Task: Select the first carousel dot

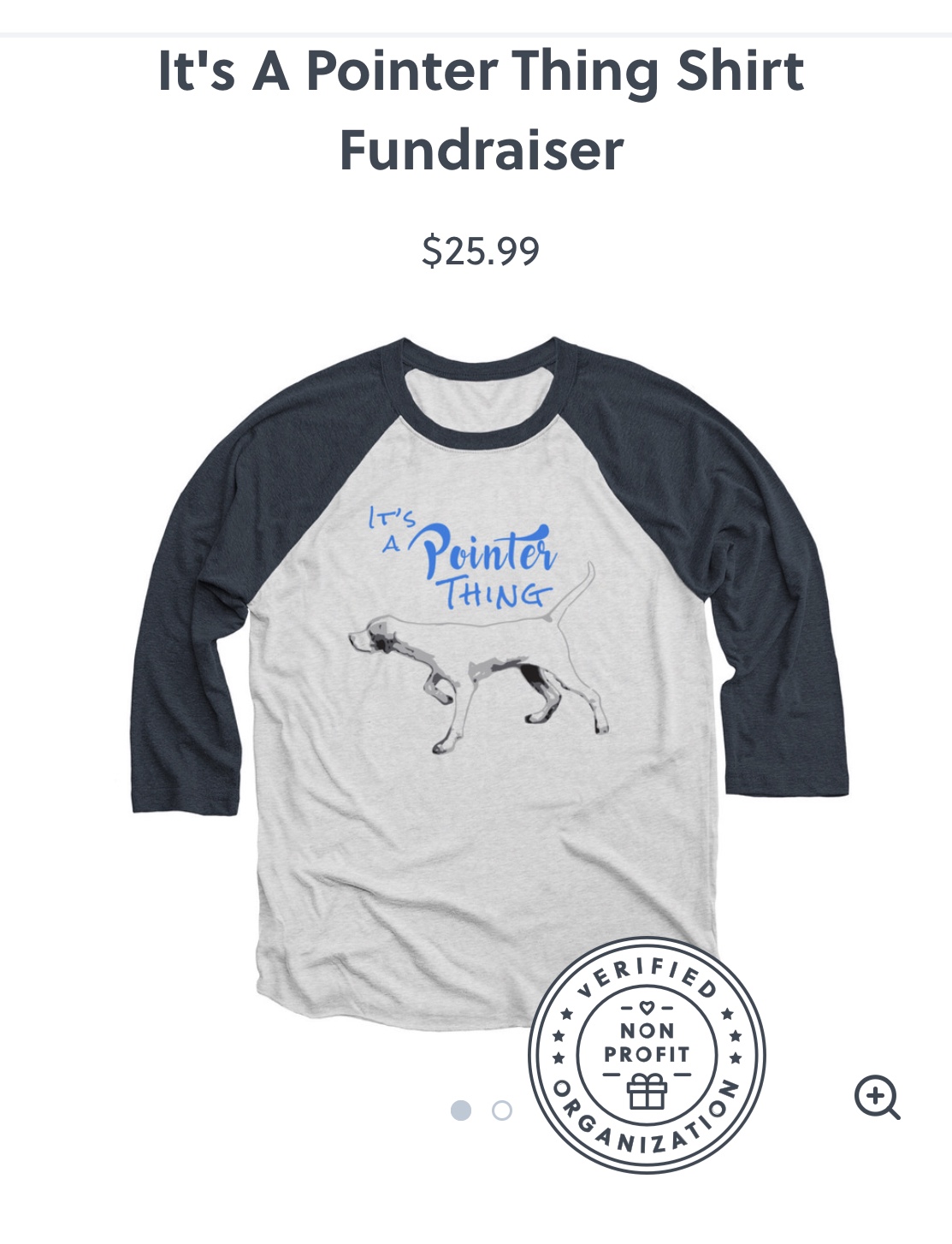Action: 461,1111
